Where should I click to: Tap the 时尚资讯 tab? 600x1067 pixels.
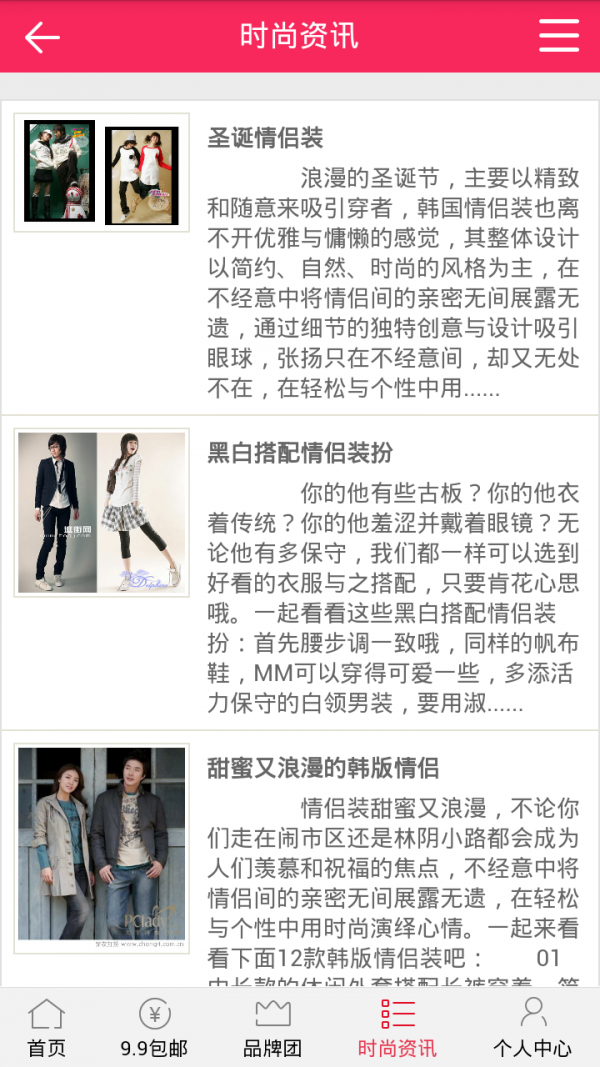click(x=397, y=1027)
